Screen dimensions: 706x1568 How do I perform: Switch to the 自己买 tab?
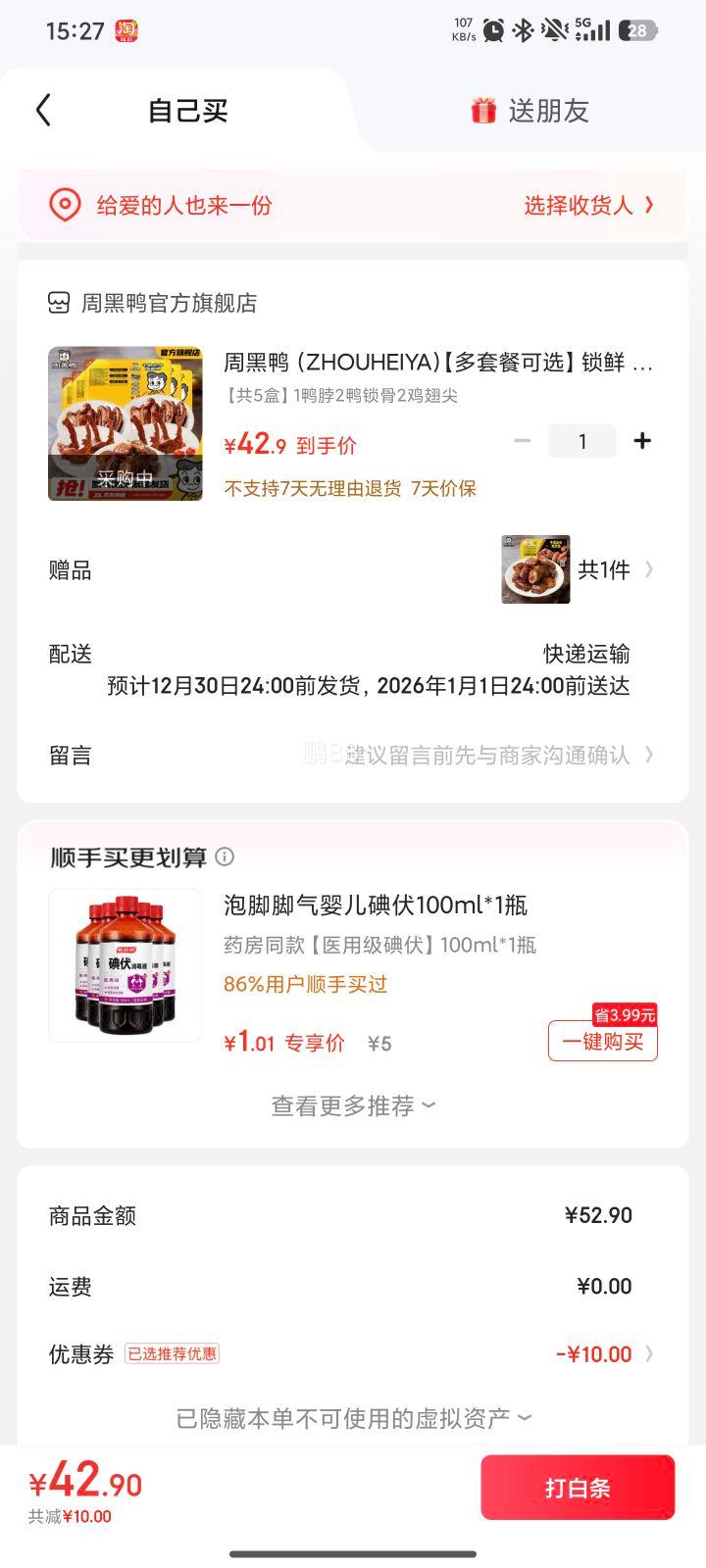click(x=186, y=110)
